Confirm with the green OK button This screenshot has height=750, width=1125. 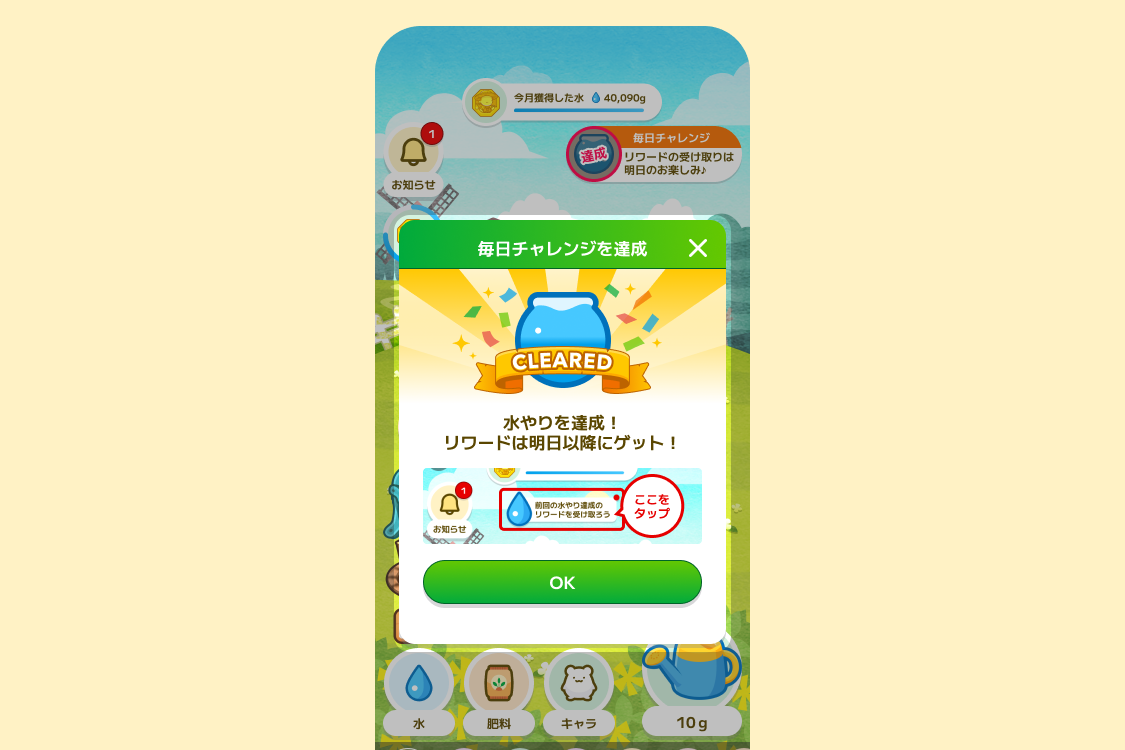pyautogui.click(x=562, y=582)
